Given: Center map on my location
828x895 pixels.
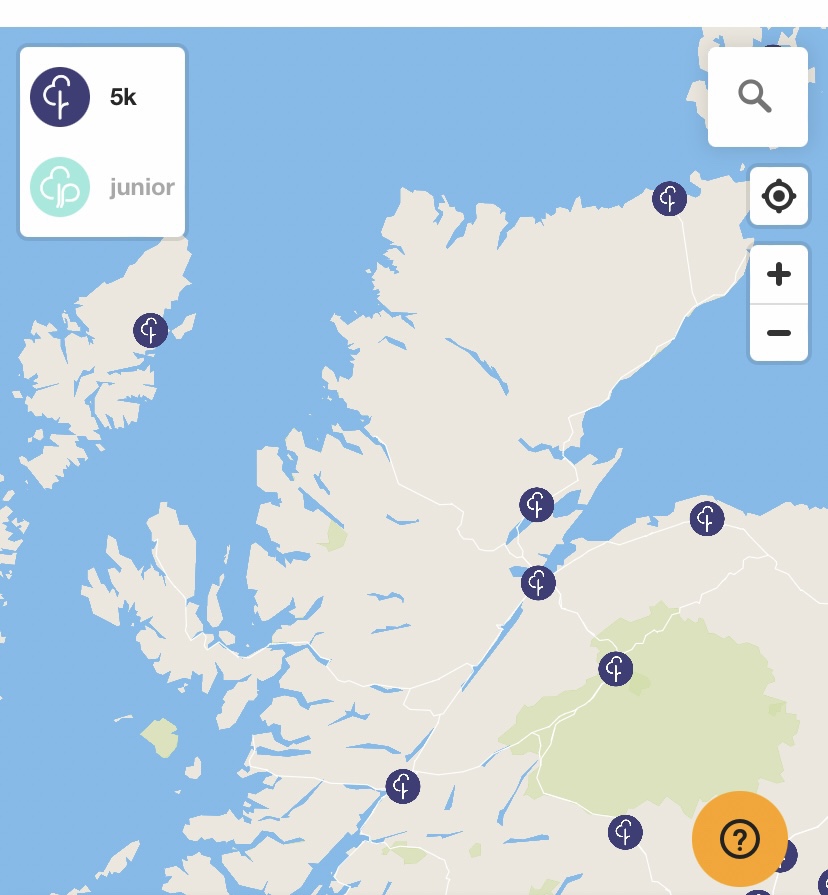Looking at the screenshot, I should (x=779, y=196).
